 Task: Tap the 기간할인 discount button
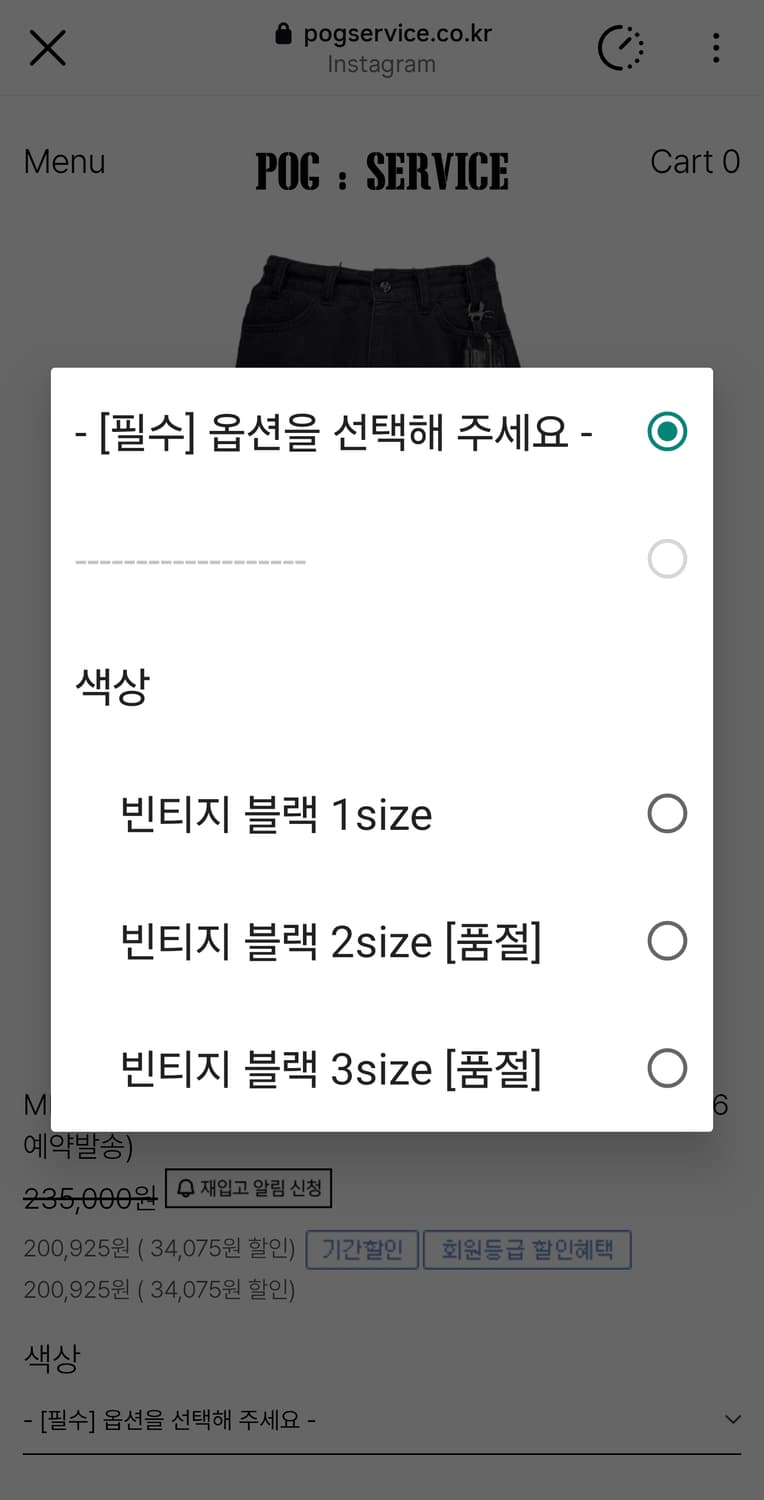[362, 1249]
